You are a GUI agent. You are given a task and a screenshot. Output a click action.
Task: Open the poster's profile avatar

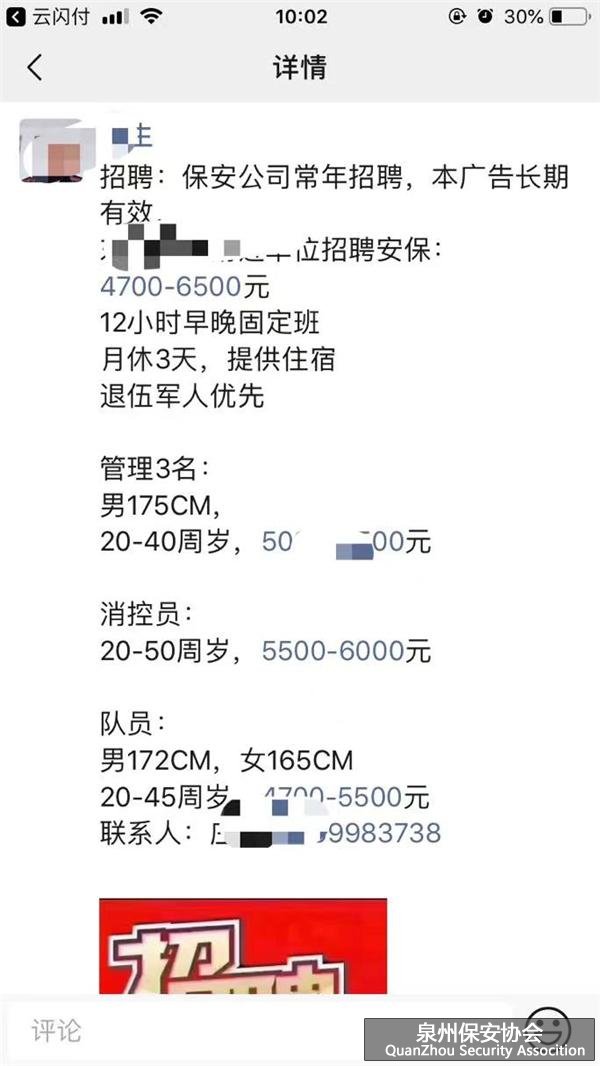(x=55, y=152)
